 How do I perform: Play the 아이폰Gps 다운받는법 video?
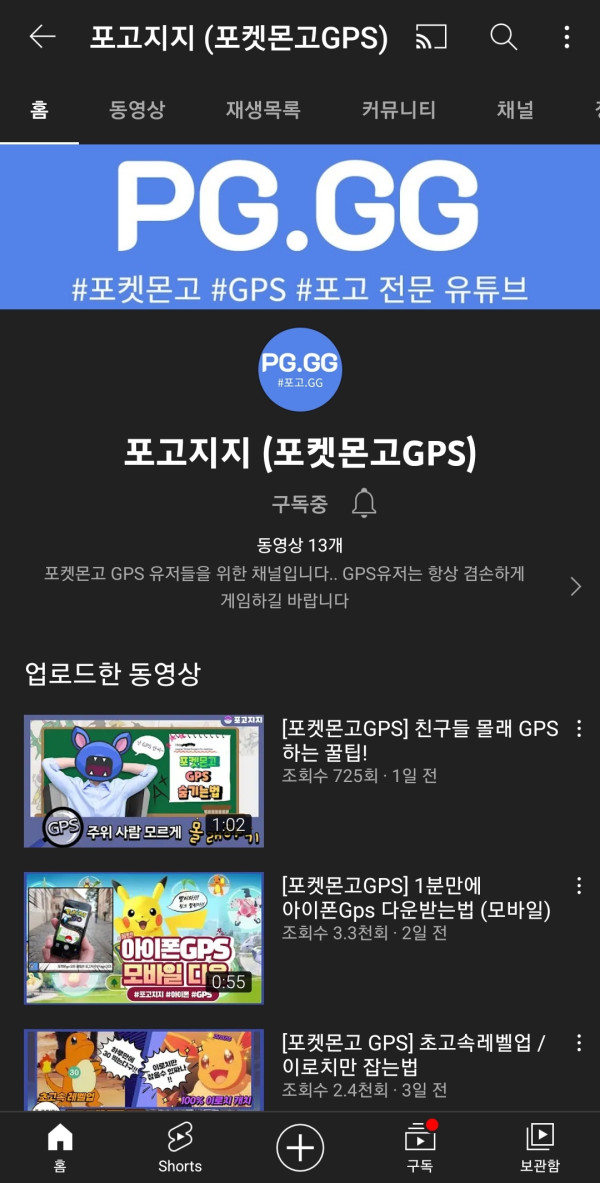click(144, 938)
